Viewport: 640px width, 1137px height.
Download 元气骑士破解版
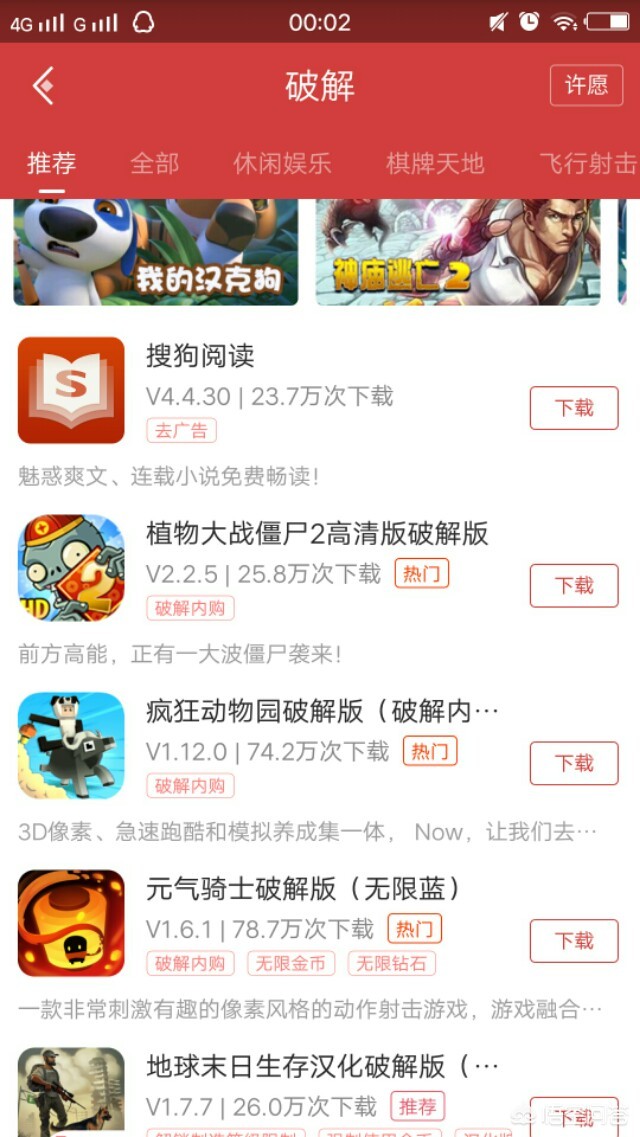click(x=574, y=941)
